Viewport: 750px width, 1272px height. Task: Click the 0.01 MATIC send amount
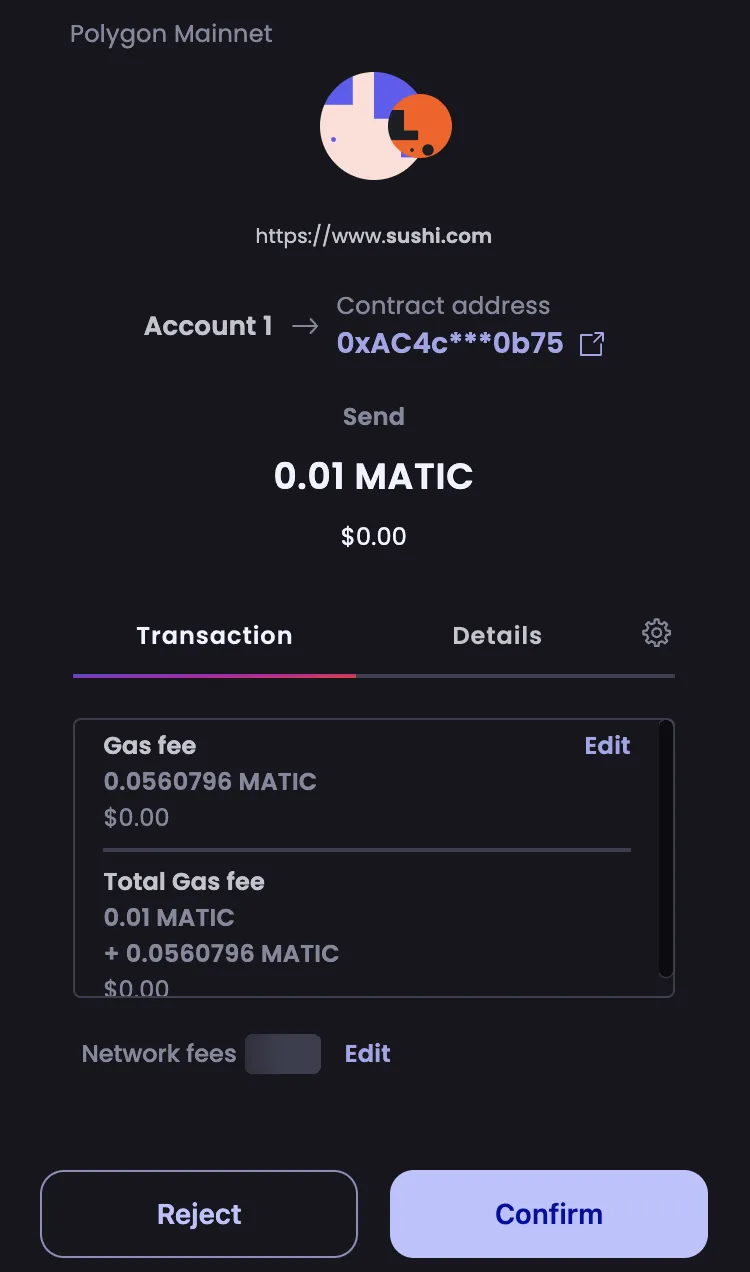[374, 476]
